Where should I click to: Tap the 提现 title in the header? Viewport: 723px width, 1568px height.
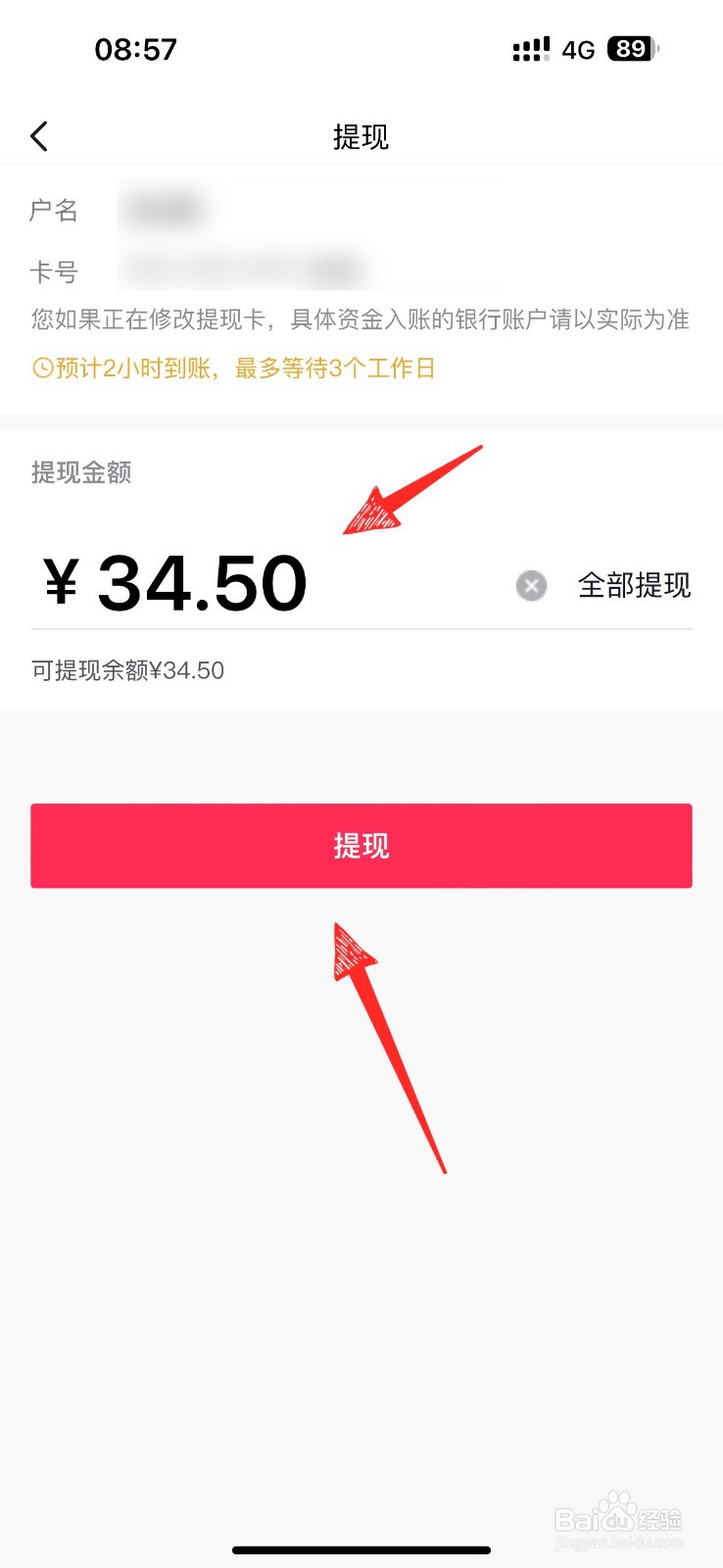coord(361,137)
